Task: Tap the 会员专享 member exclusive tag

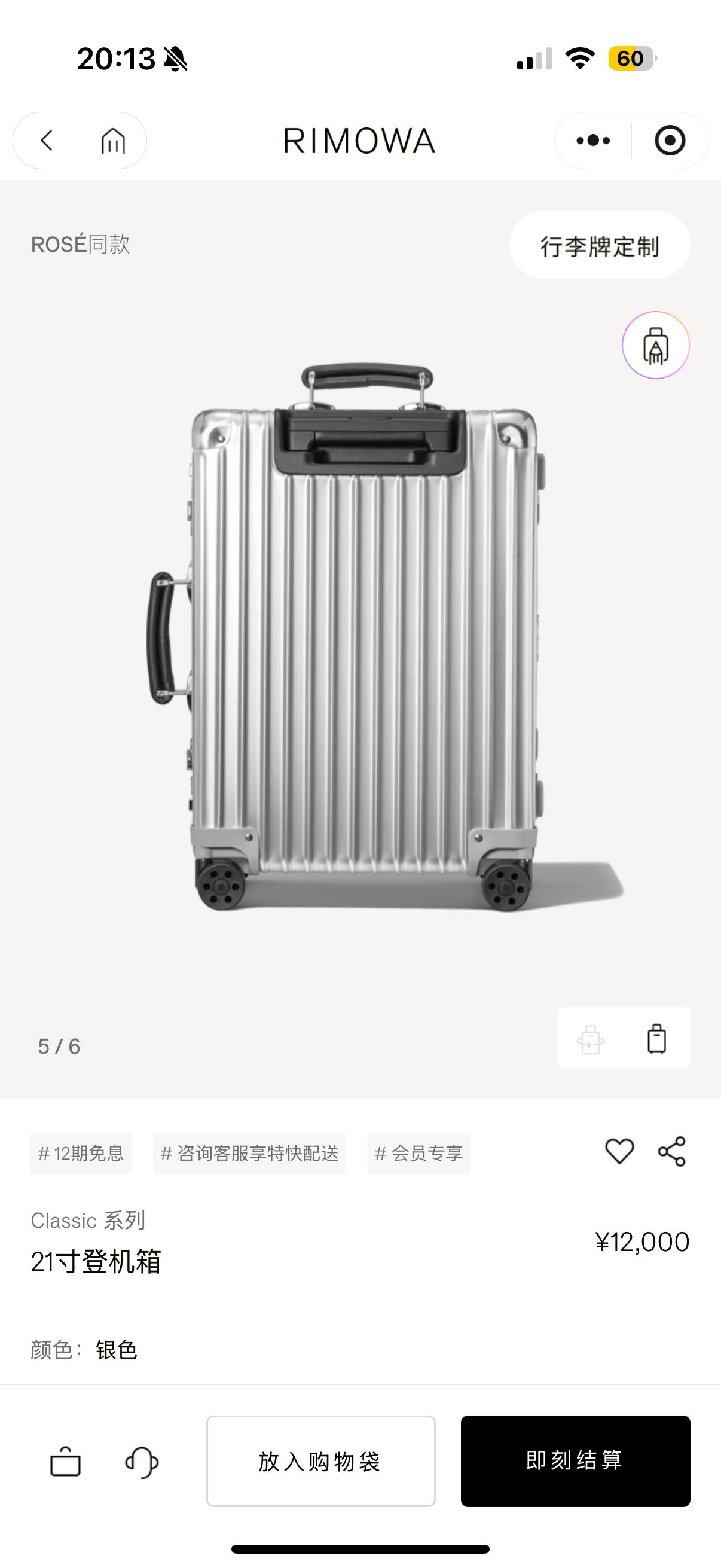Action: (418, 1153)
